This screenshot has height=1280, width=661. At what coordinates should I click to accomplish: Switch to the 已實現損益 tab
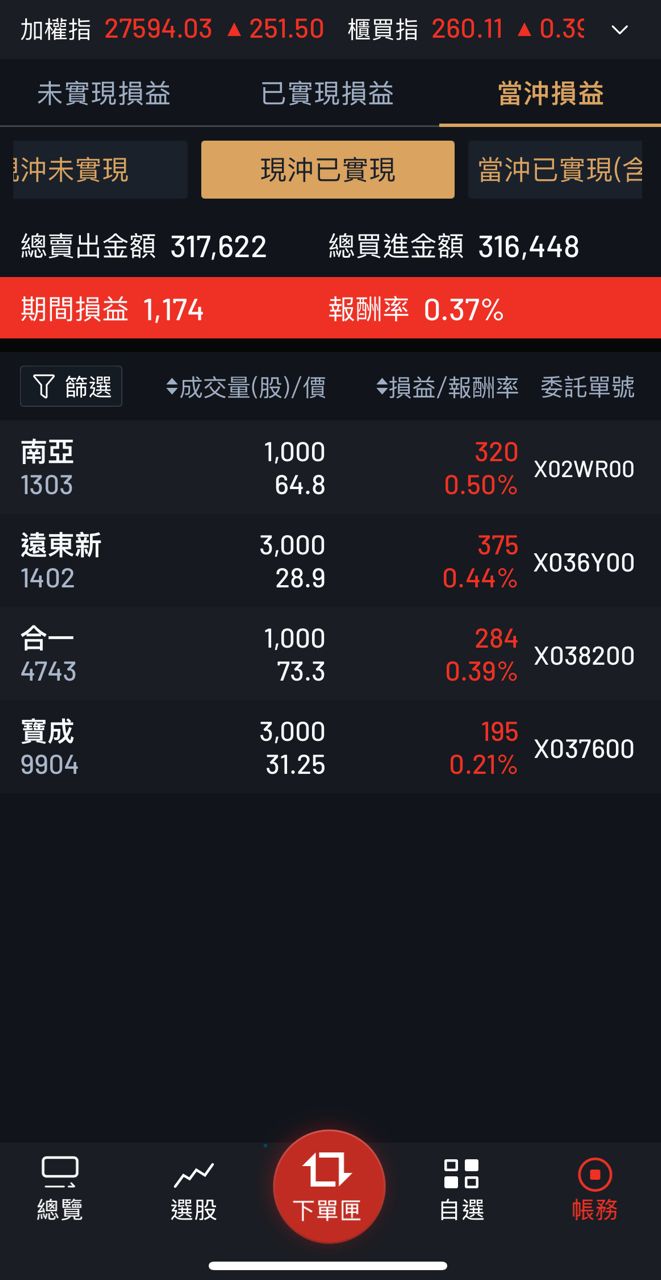click(x=327, y=94)
